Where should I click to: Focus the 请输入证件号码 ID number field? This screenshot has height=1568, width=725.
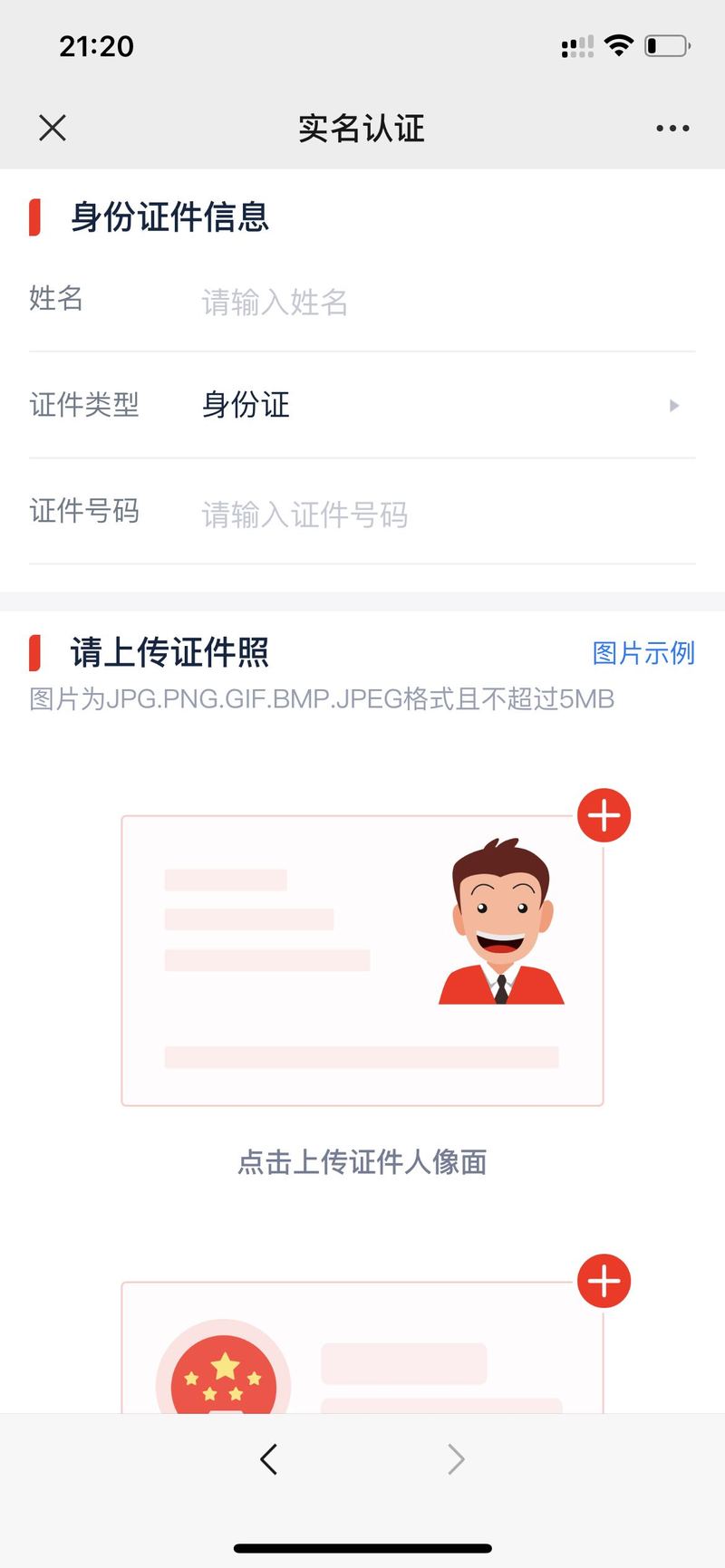tap(448, 515)
